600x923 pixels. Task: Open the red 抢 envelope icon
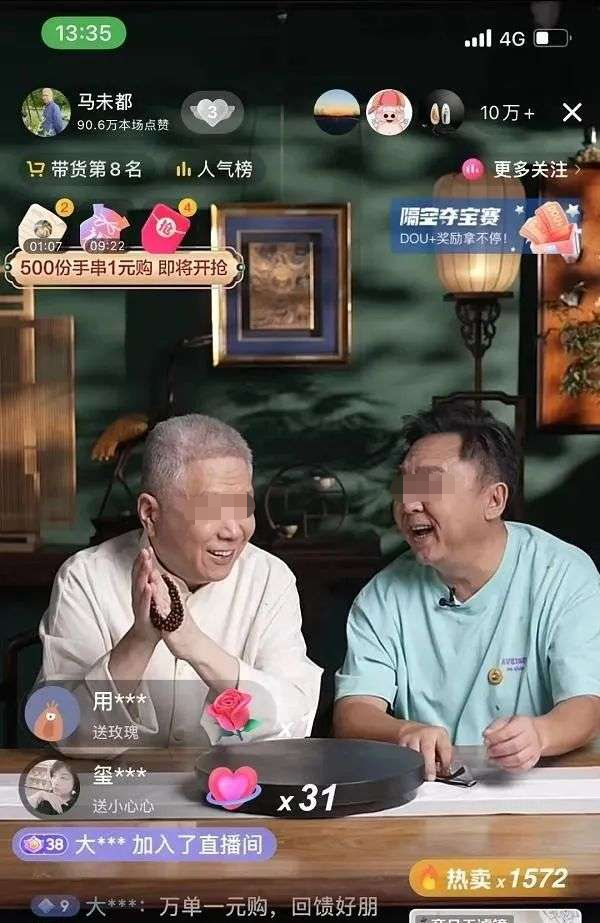(167, 227)
